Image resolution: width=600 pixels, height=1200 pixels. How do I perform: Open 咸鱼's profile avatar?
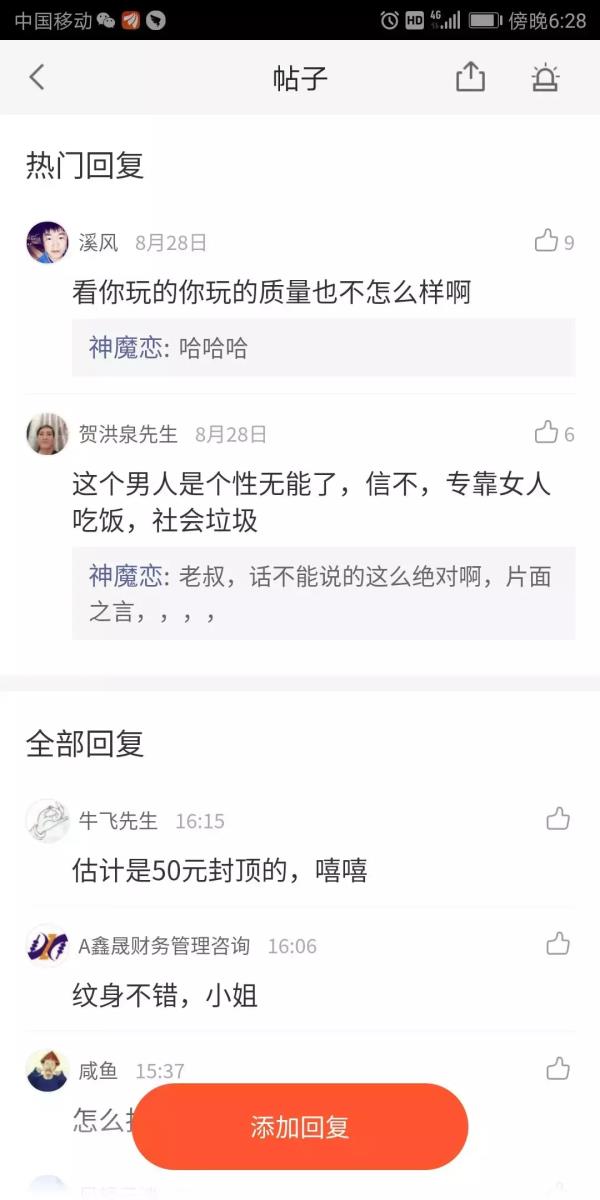point(47,1070)
